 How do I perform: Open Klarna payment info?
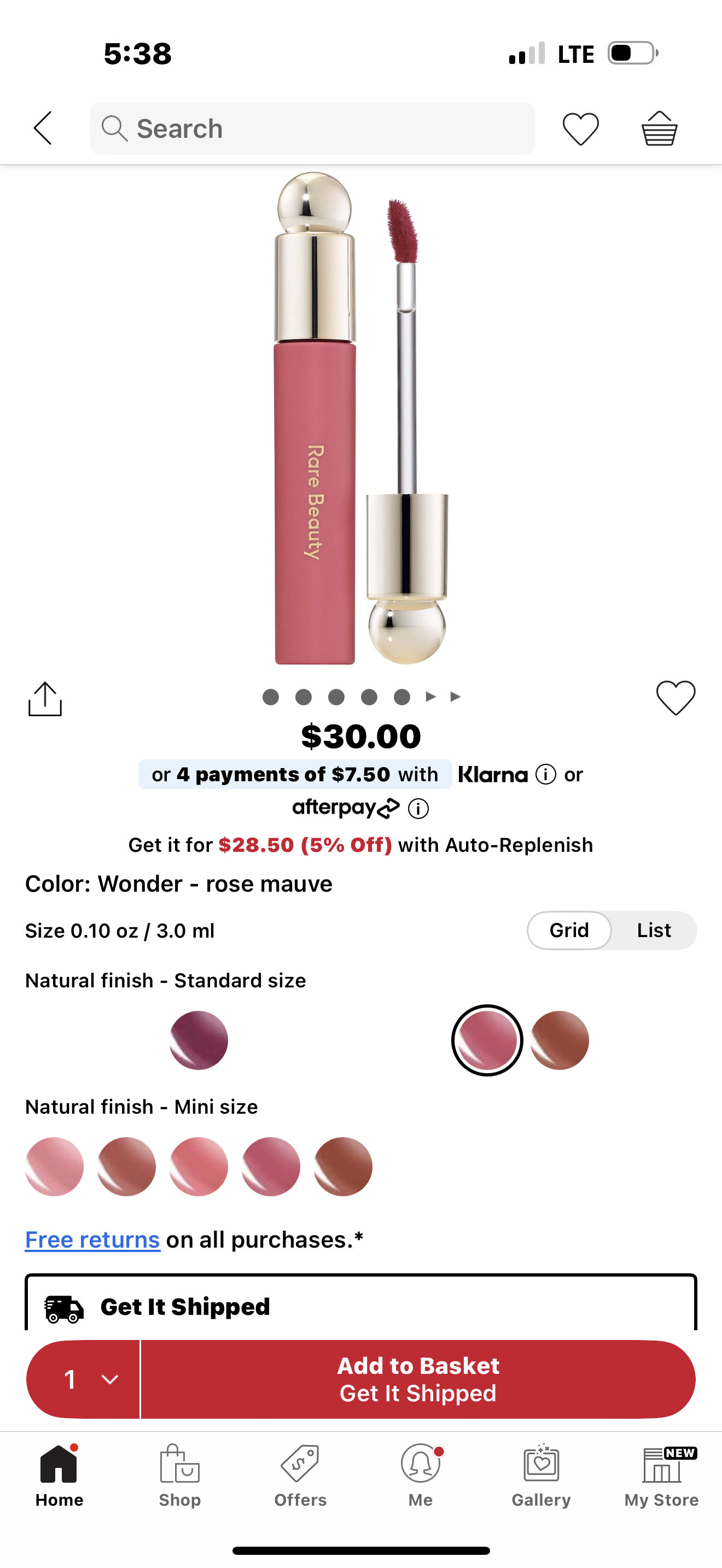tap(545, 774)
